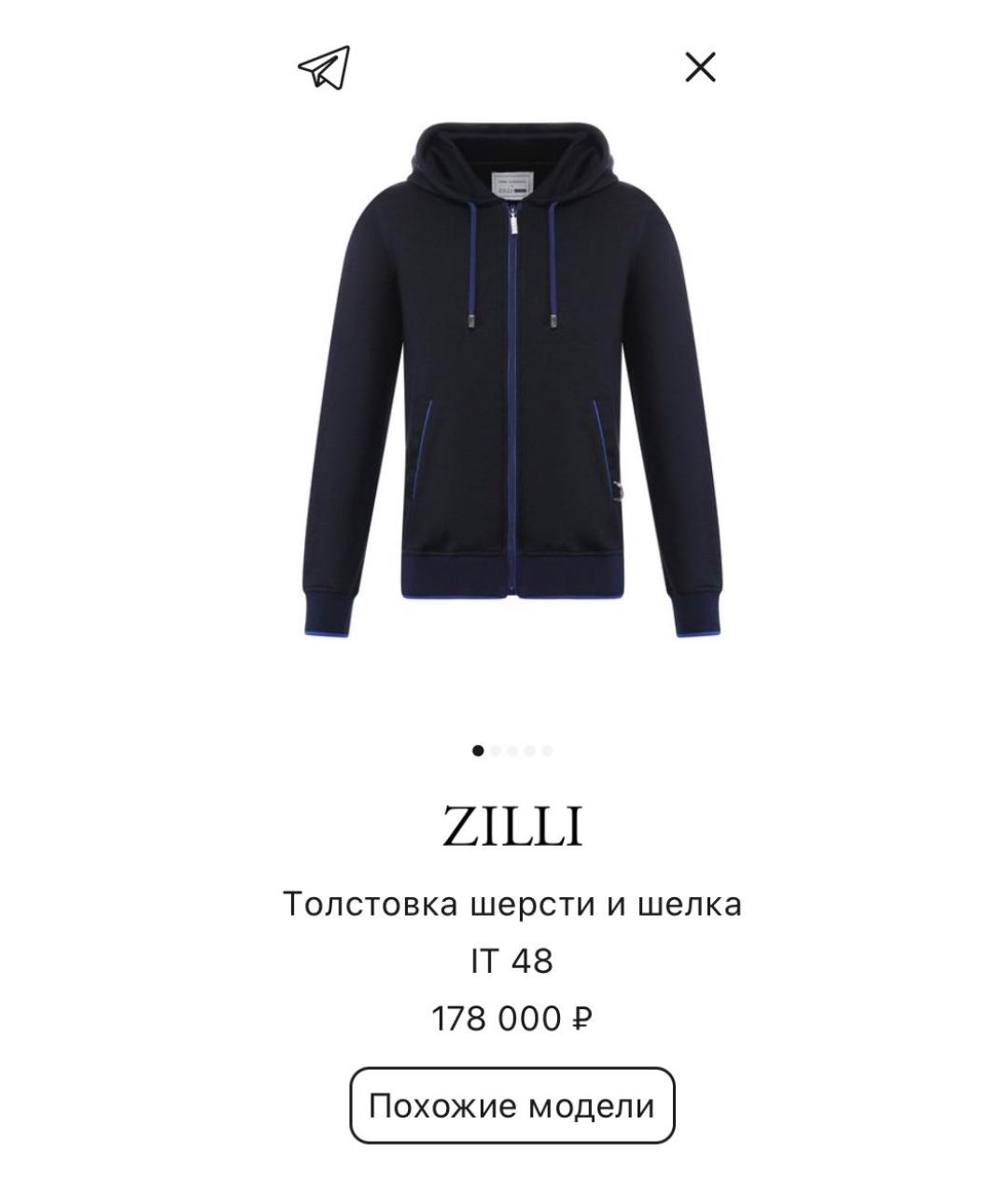Open the ZILLI hoodie product photo
Viewport: 1008px width, 1195px height.
pyautogui.click(x=511, y=383)
